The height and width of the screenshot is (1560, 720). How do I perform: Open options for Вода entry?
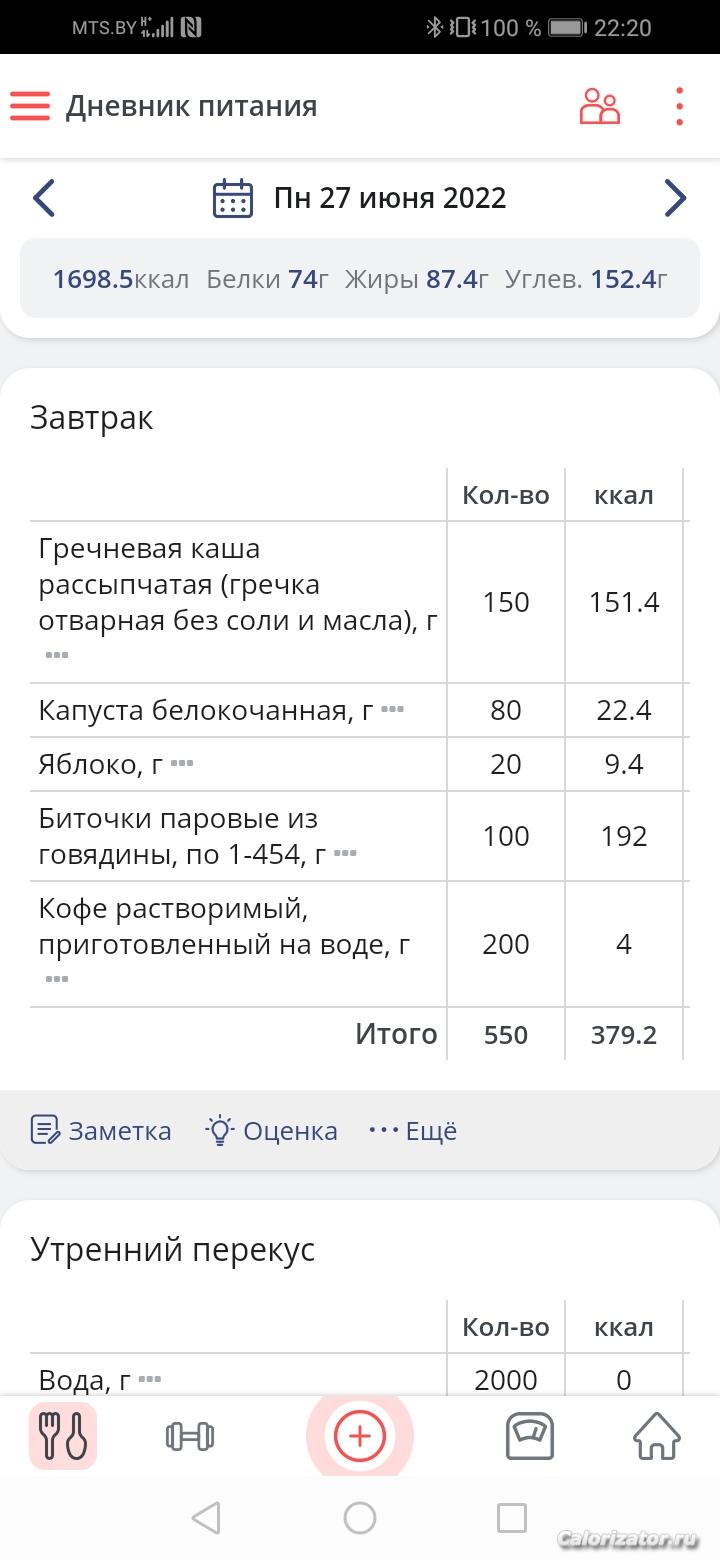(x=149, y=1380)
